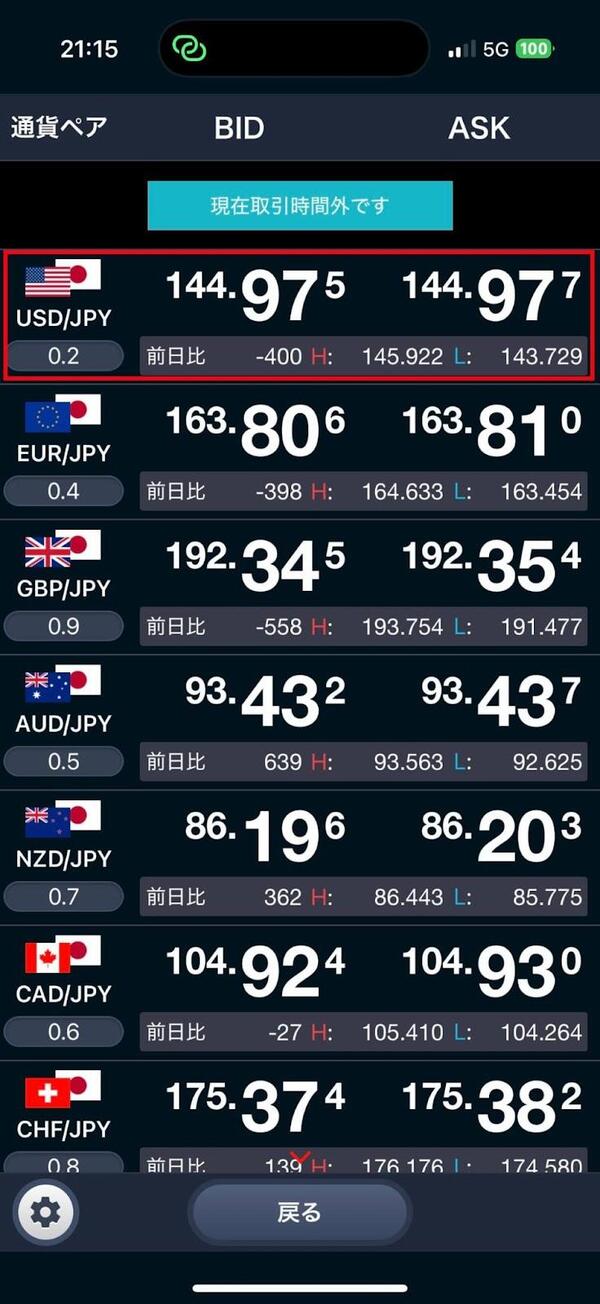Select the AUD/JPY currency pair row
Screen dimensions: 600x1304
(x=299, y=721)
